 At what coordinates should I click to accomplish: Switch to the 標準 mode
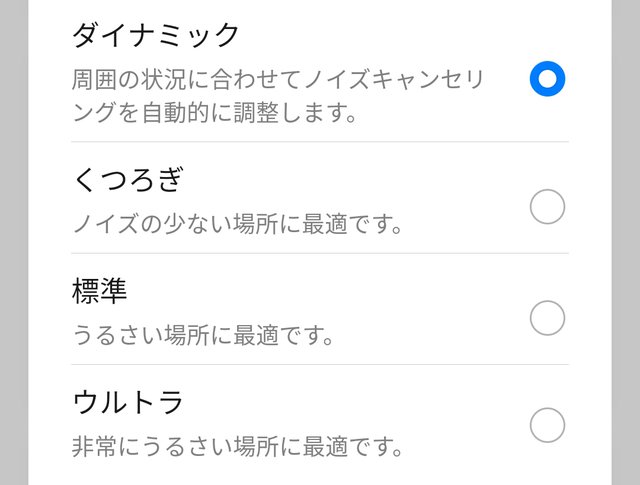click(547, 318)
